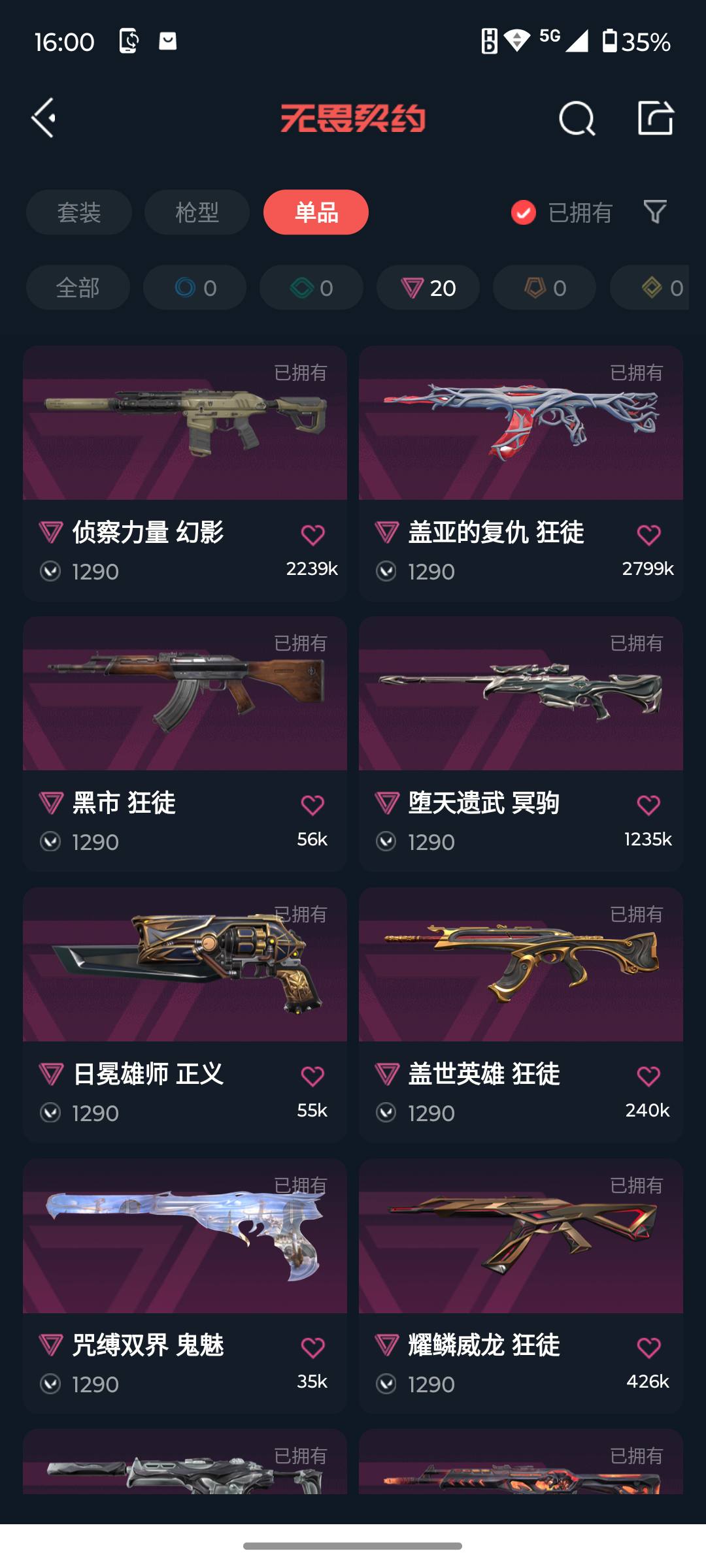Click the share icon at top right
Image resolution: width=706 pixels, height=1568 pixels.
657,118
